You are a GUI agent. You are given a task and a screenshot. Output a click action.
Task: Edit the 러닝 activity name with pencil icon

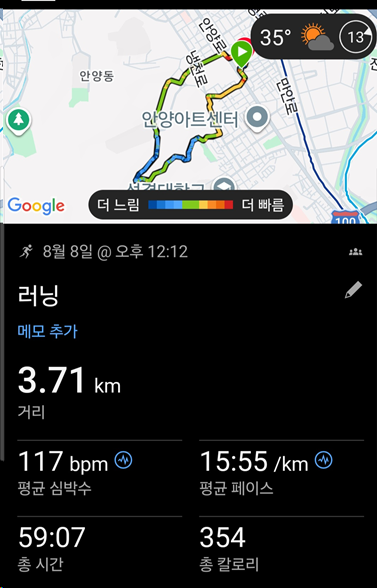click(353, 290)
